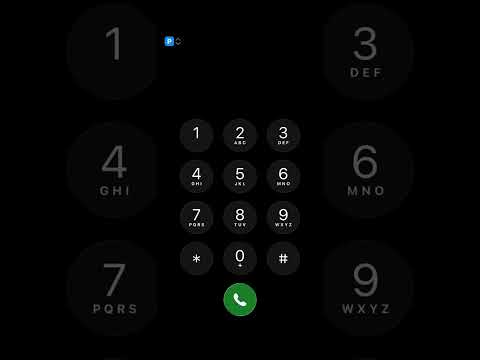Enter 3 on the small center keypad
This screenshot has width=480, height=360.
coord(283,135)
